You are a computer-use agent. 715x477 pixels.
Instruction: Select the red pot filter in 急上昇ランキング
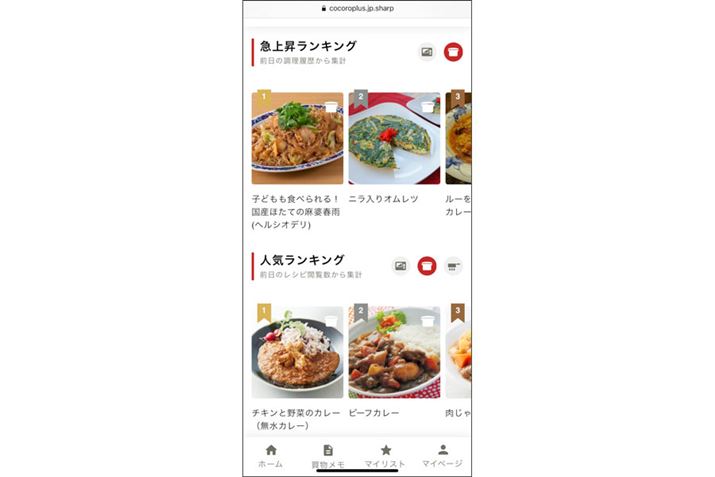(x=453, y=52)
